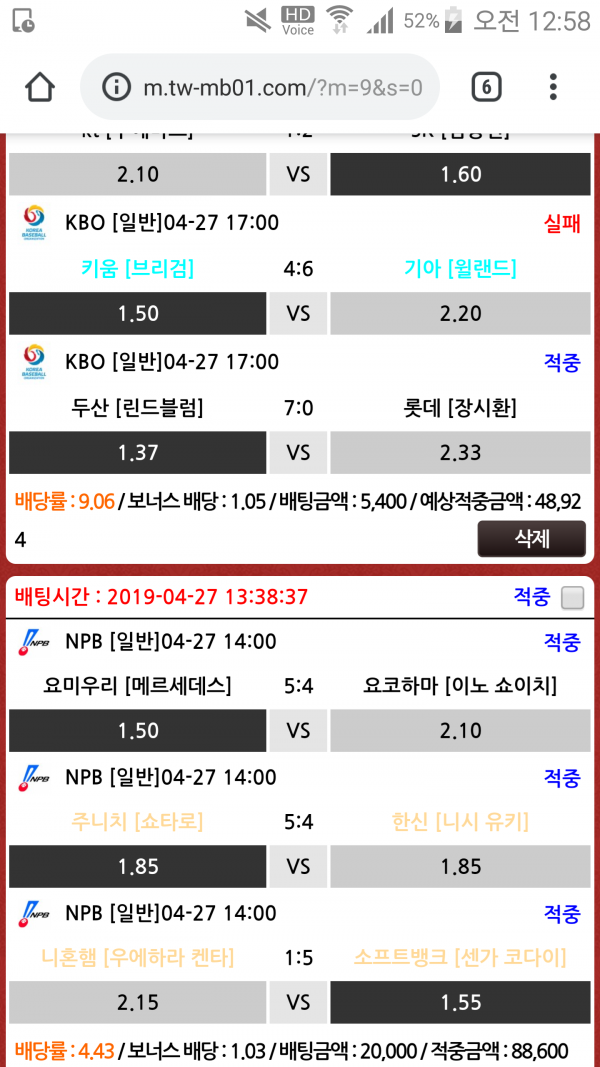
Task: Open the tab switcher showing 6 tabs
Action: coord(486,87)
